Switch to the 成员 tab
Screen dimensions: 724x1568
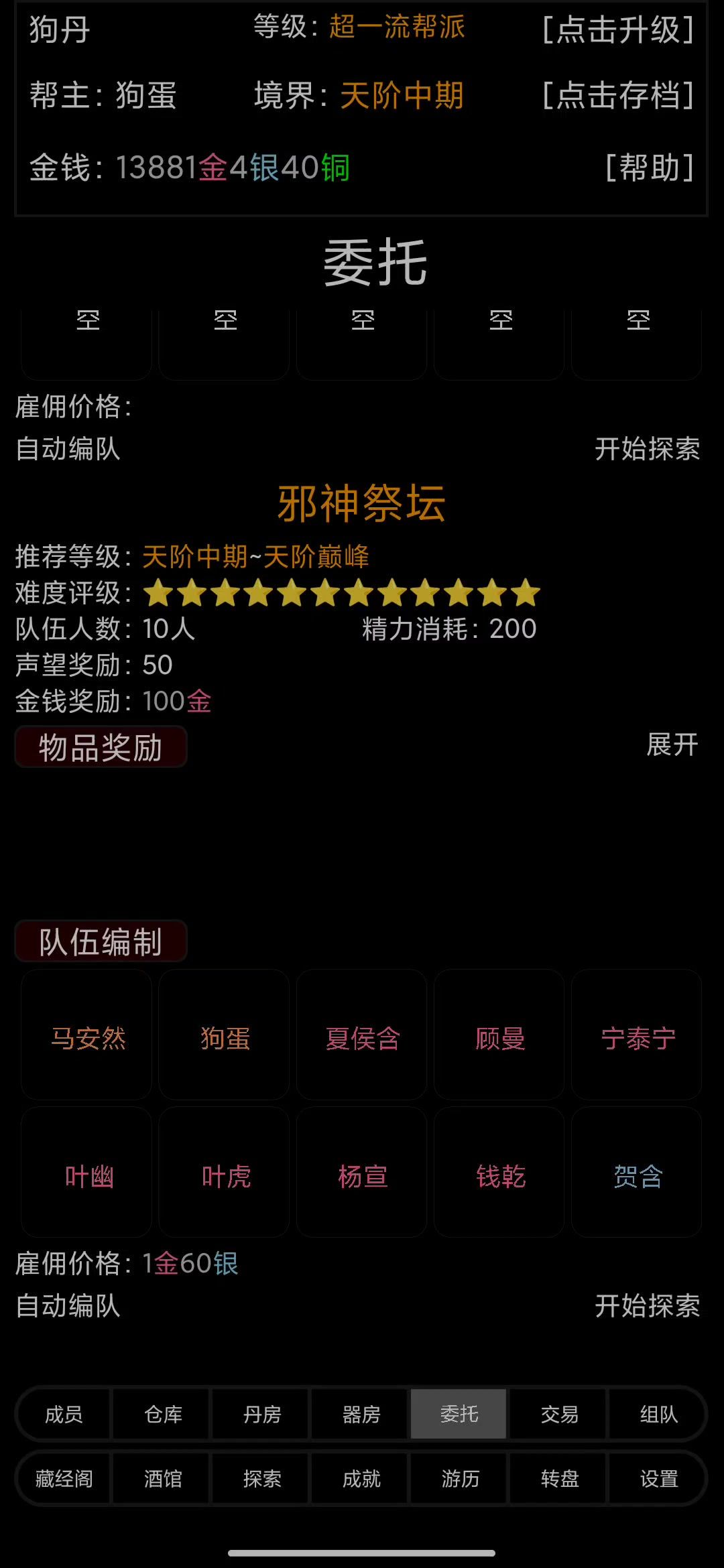[64, 1414]
